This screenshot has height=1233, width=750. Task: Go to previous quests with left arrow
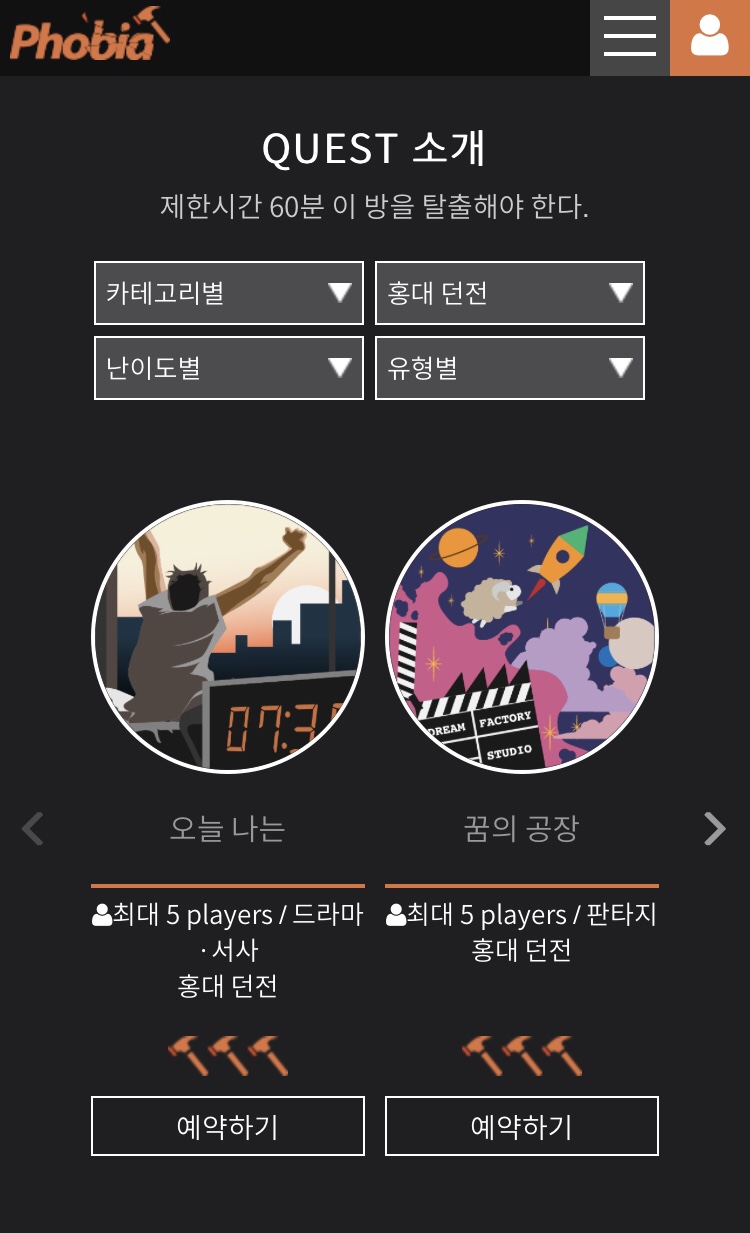[x=33, y=829]
